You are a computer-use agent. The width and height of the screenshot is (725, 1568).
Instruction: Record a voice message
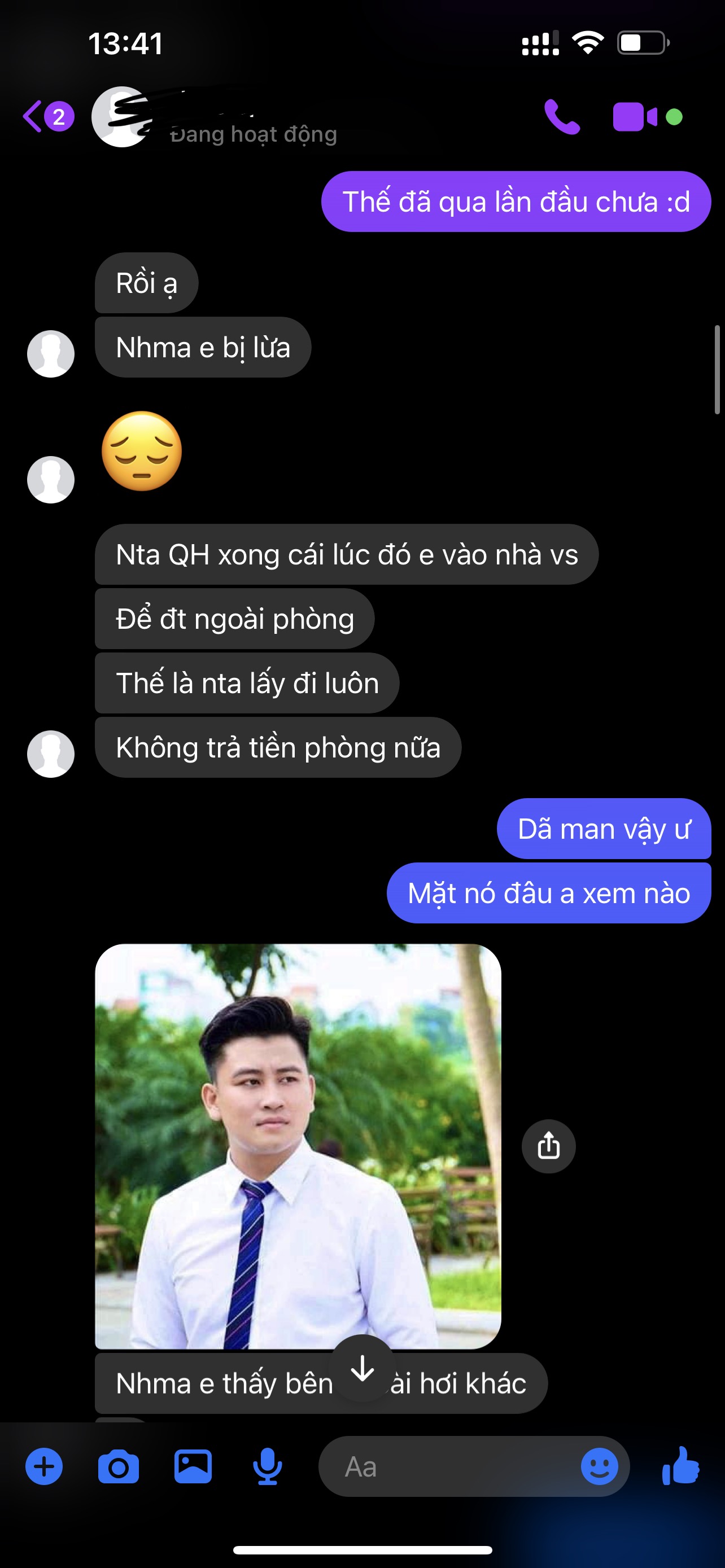click(x=267, y=1467)
